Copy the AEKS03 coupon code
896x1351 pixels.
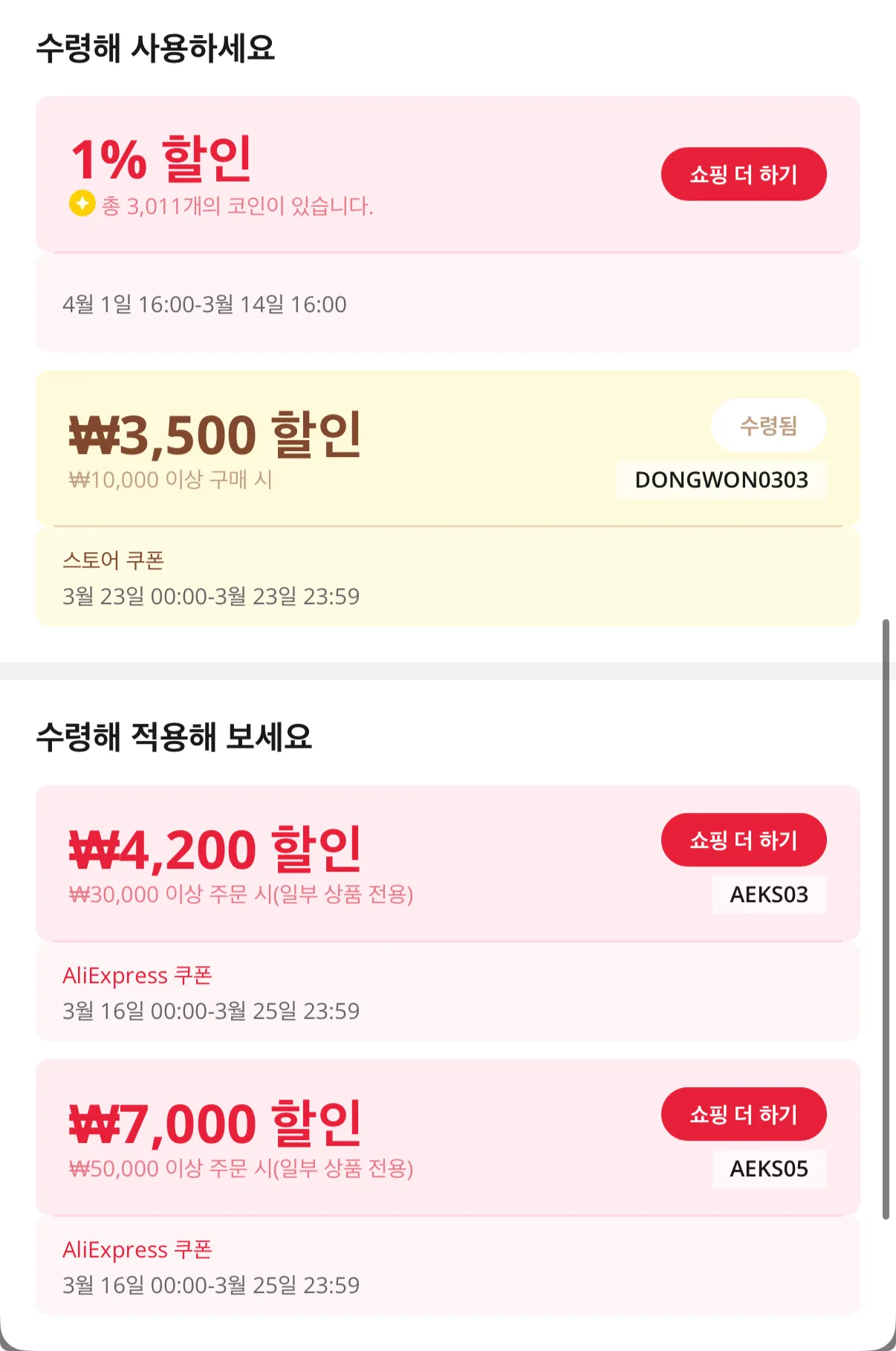pos(768,895)
